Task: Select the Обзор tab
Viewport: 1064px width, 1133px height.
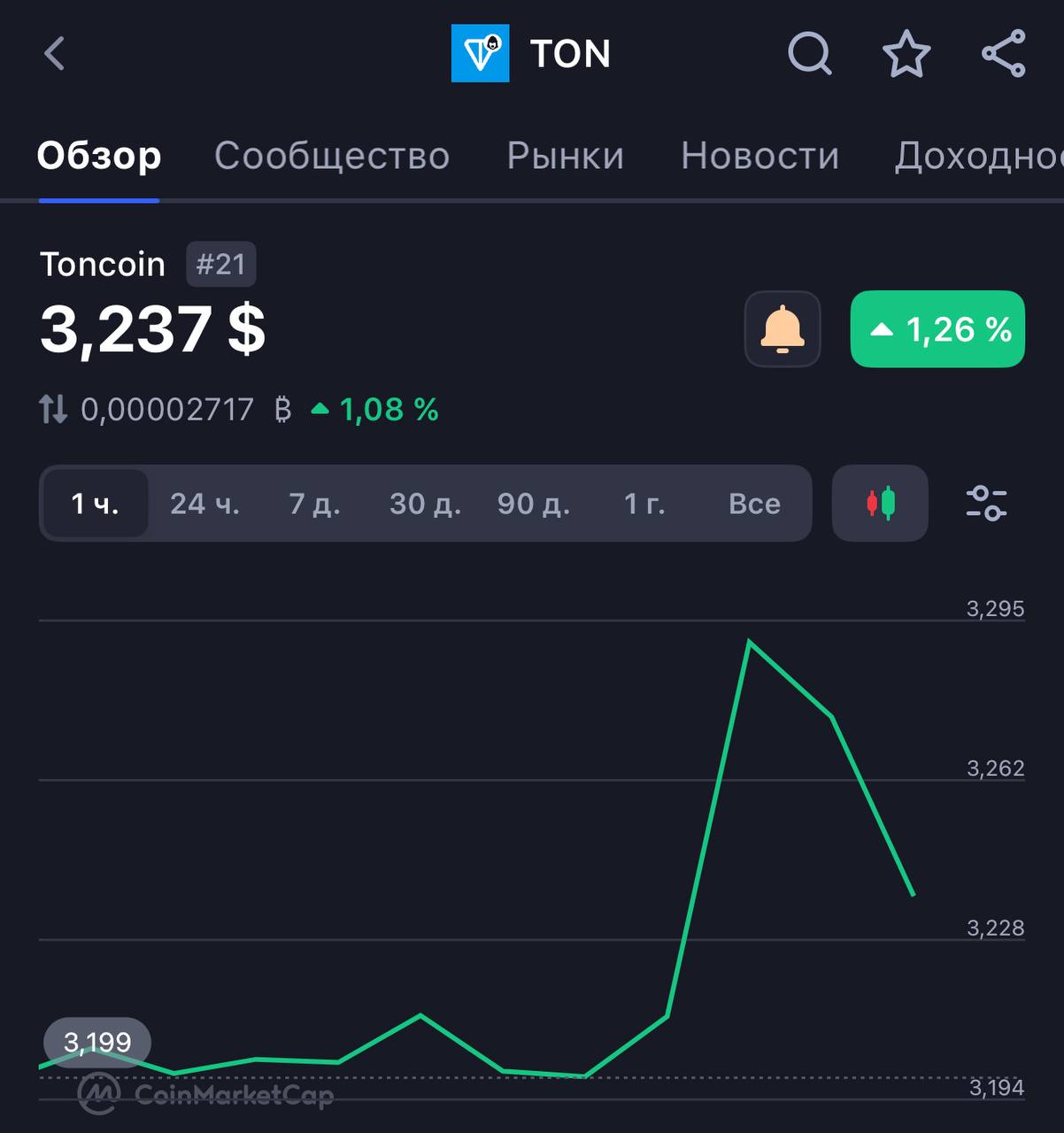Action: pyautogui.click(x=99, y=156)
